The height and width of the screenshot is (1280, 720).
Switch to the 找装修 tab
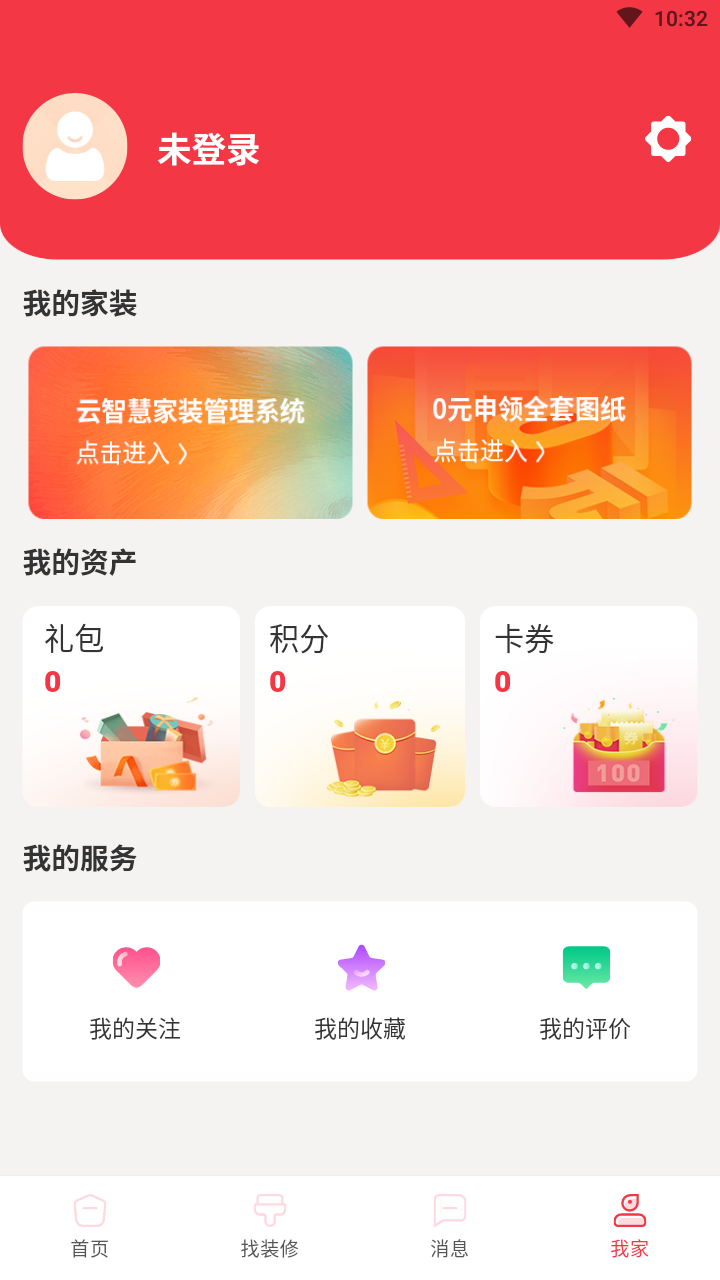[270, 1226]
